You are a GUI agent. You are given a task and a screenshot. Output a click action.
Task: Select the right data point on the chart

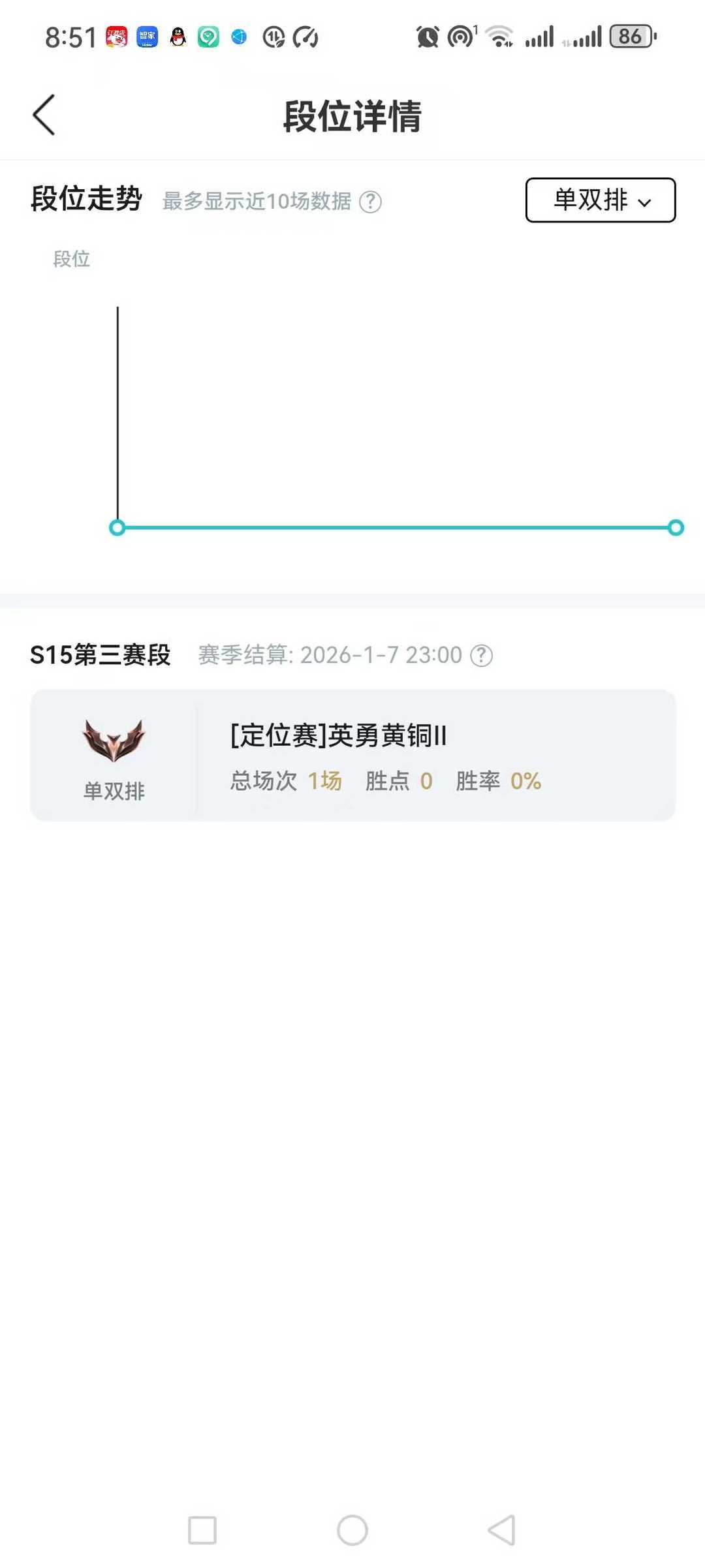pyautogui.click(x=676, y=527)
